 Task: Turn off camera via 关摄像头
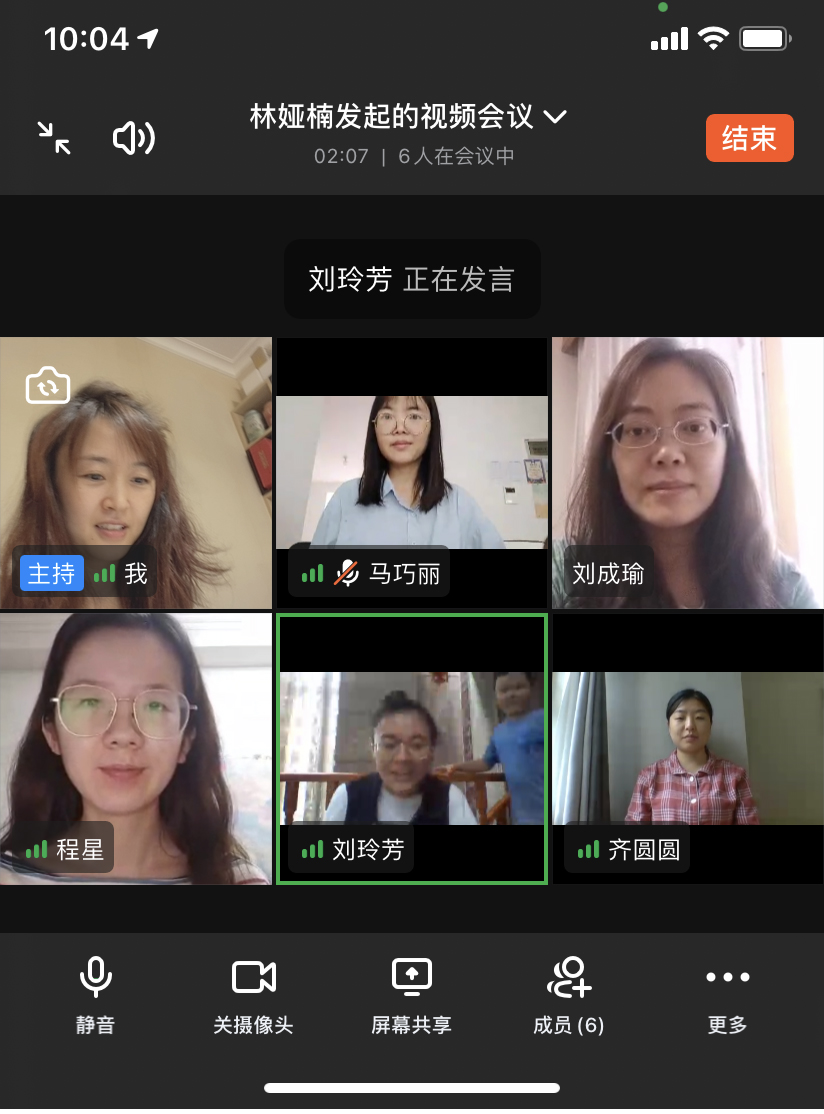[253, 994]
